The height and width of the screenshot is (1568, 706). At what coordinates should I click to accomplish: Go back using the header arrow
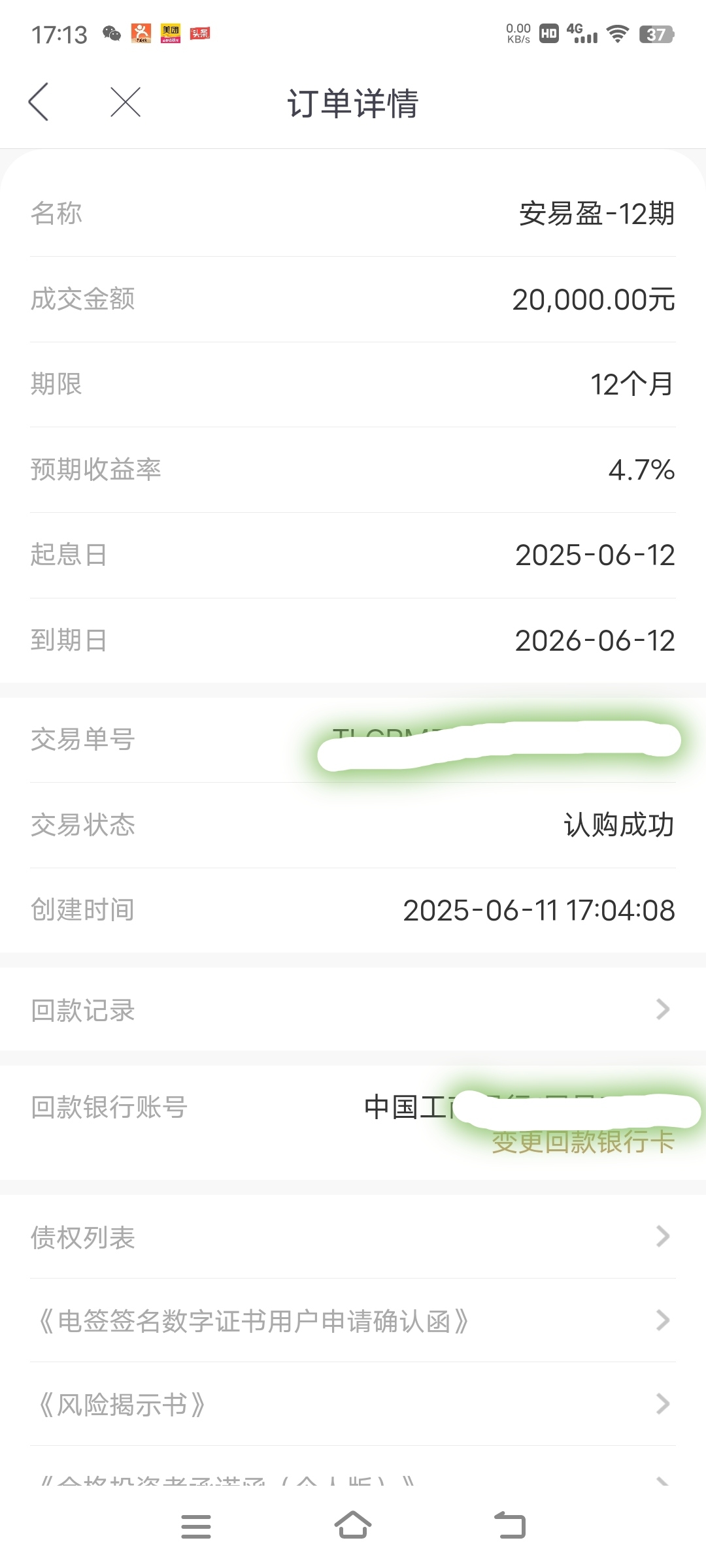(39, 102)
